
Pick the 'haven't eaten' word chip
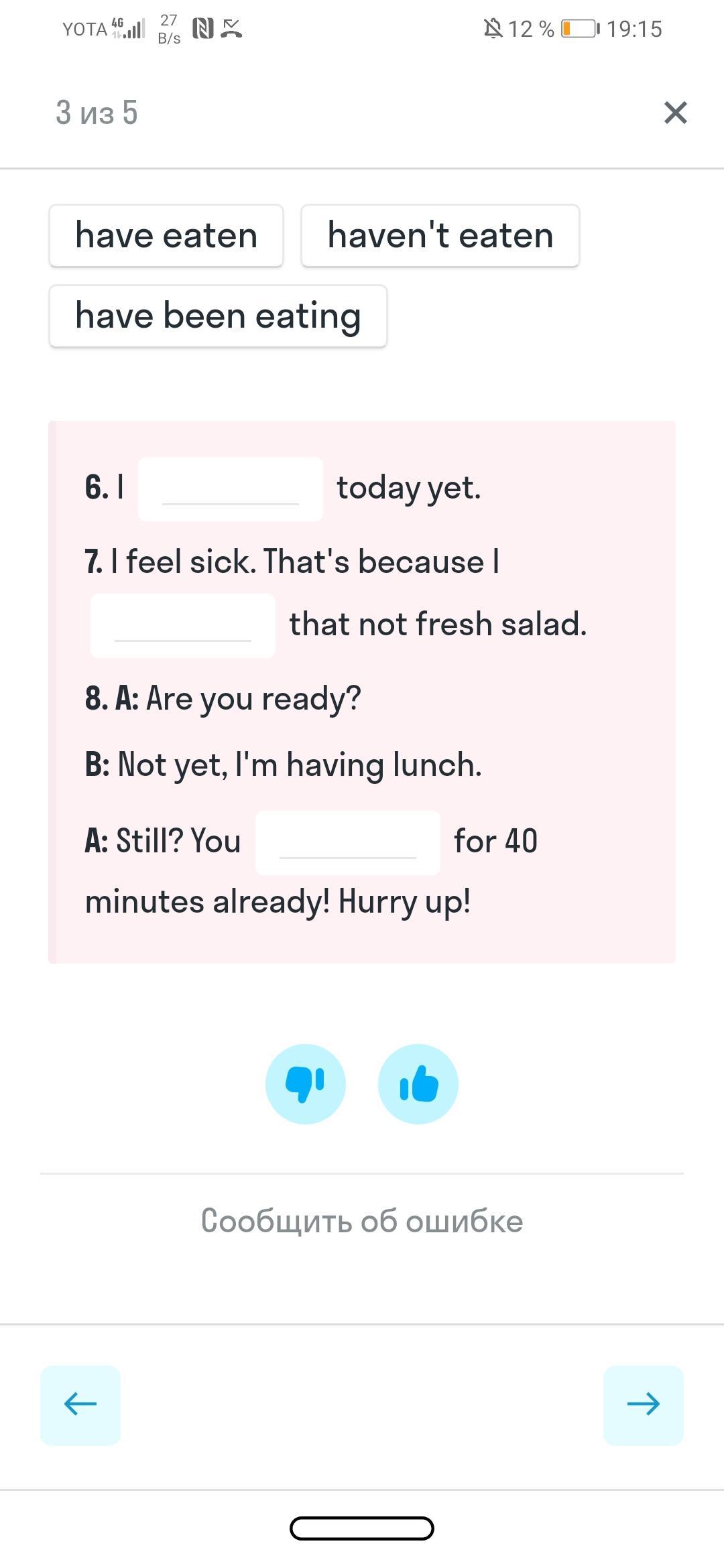pyautogui.click(x=440, y=236)
